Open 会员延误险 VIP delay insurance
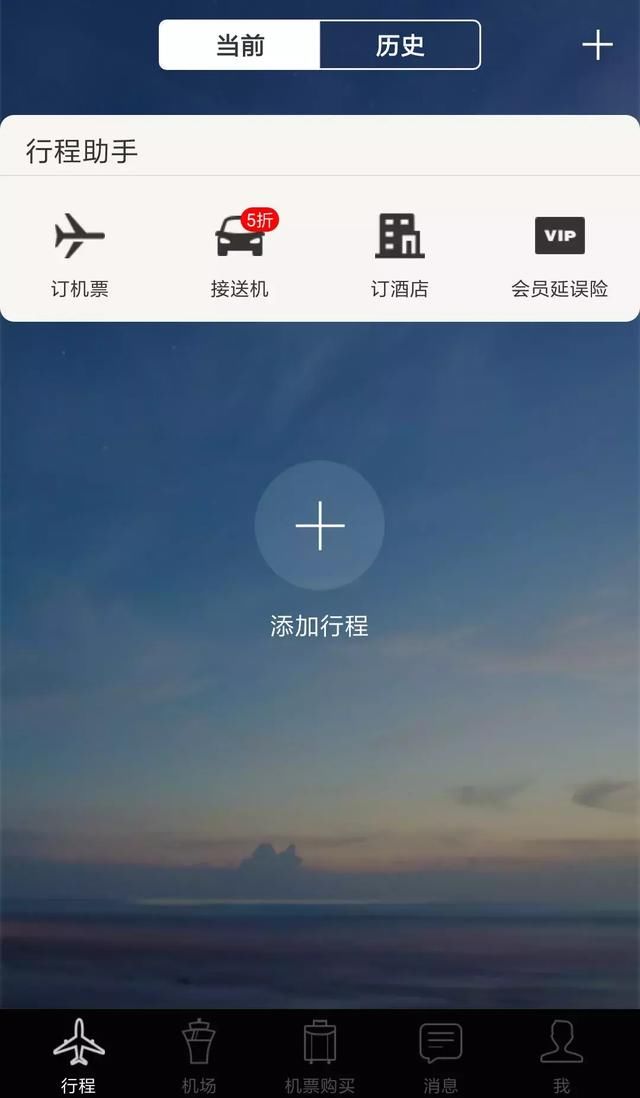Image resolution: width=640 pixels, height=1098 pixels. (x=559, y=254)
